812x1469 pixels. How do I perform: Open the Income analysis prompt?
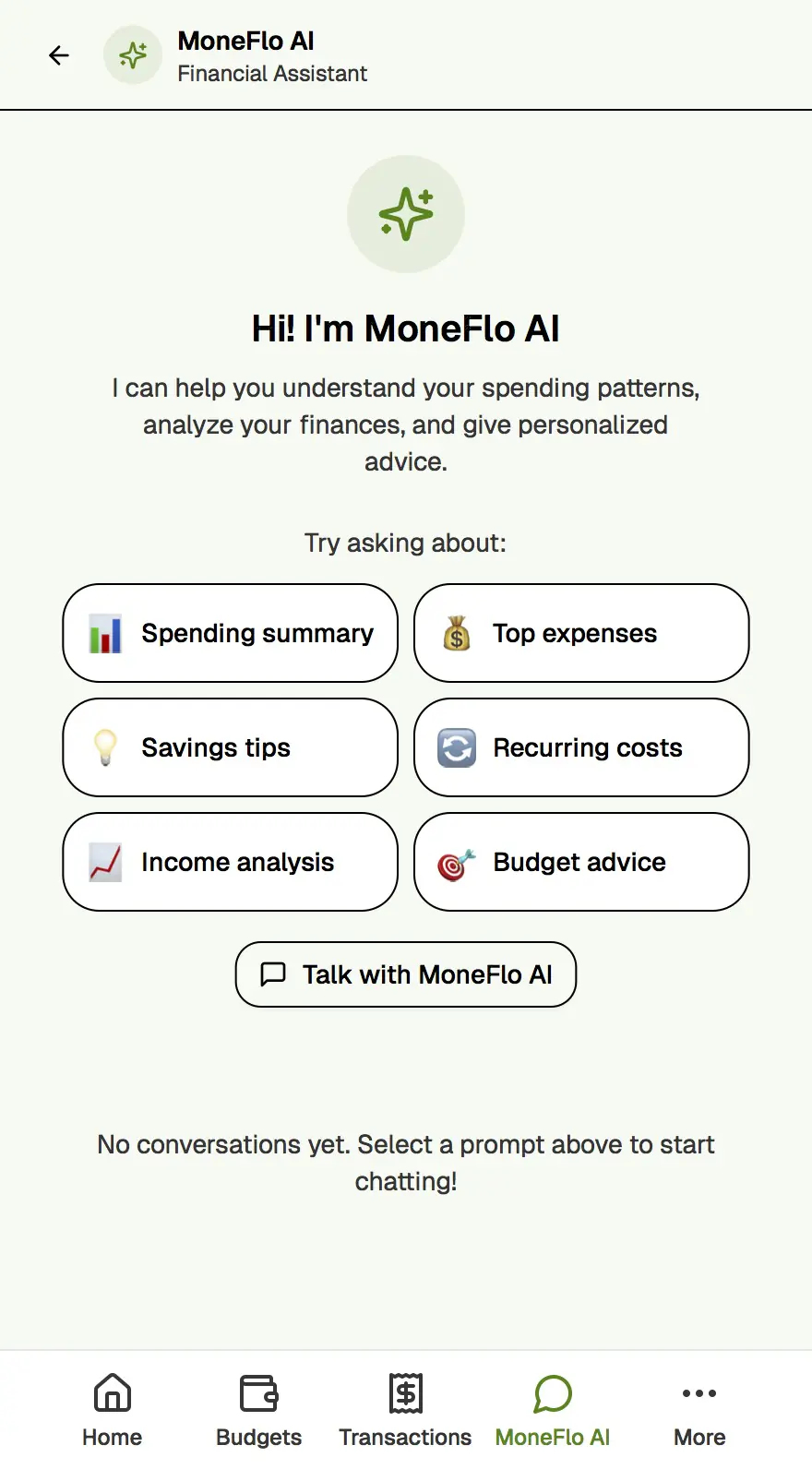229,862
